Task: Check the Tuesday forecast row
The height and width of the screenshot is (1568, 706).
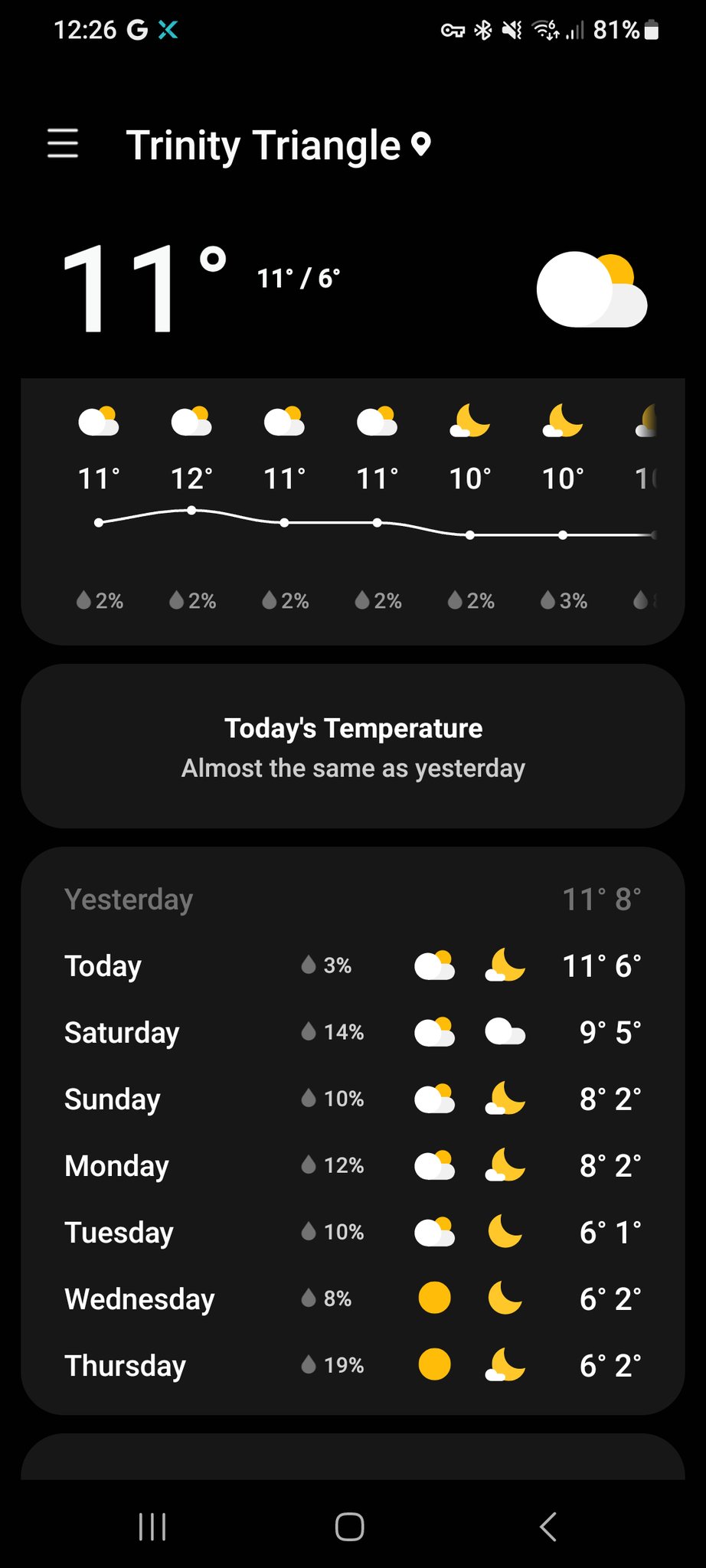Action: click(x=352, y=1233)
